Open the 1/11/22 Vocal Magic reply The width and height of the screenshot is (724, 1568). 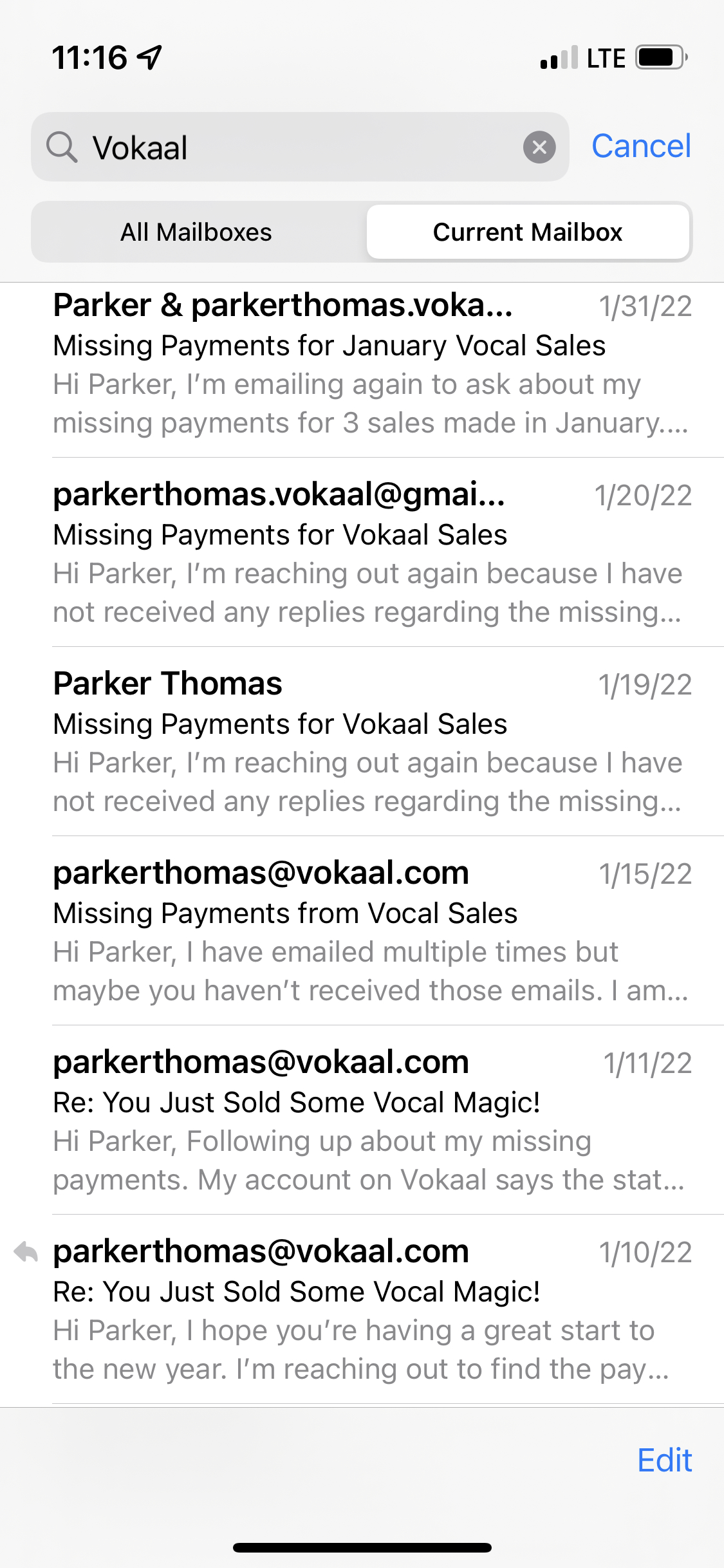click(372, 1121)
